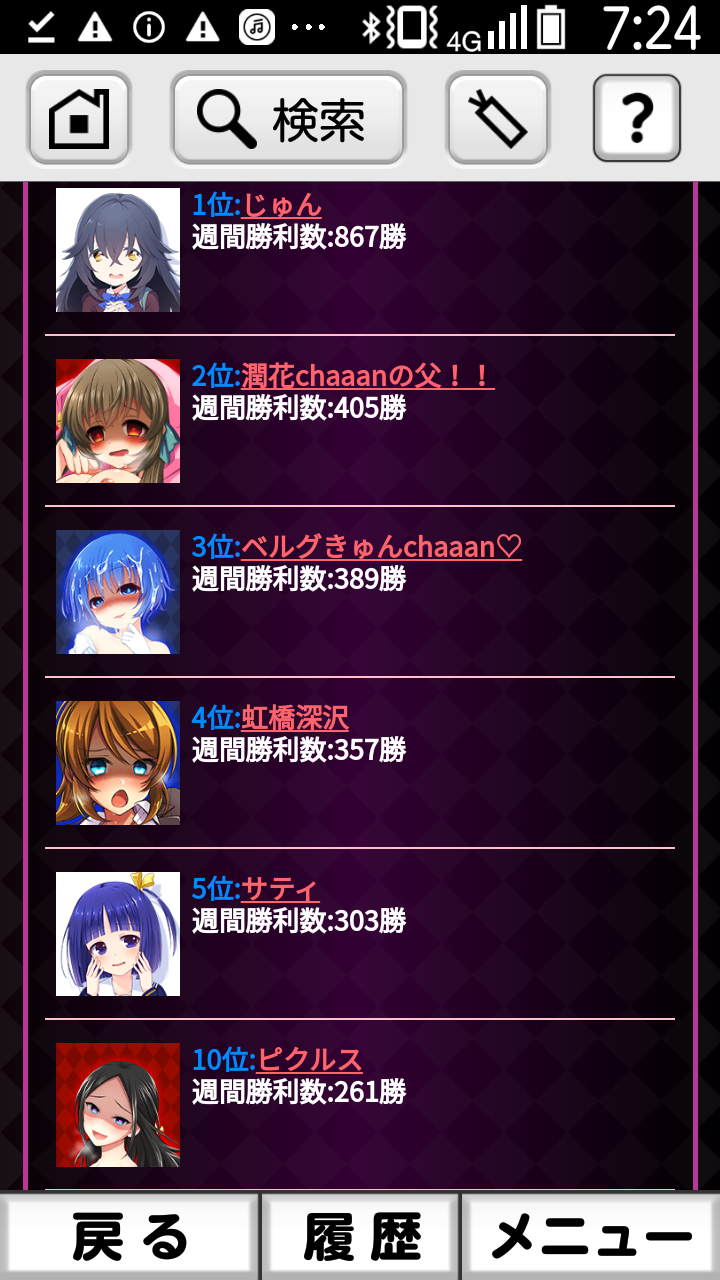The width and height of the screenshot is (720, 1280).
Task: Open the メニュー menu button
Action: [590, 1237]
